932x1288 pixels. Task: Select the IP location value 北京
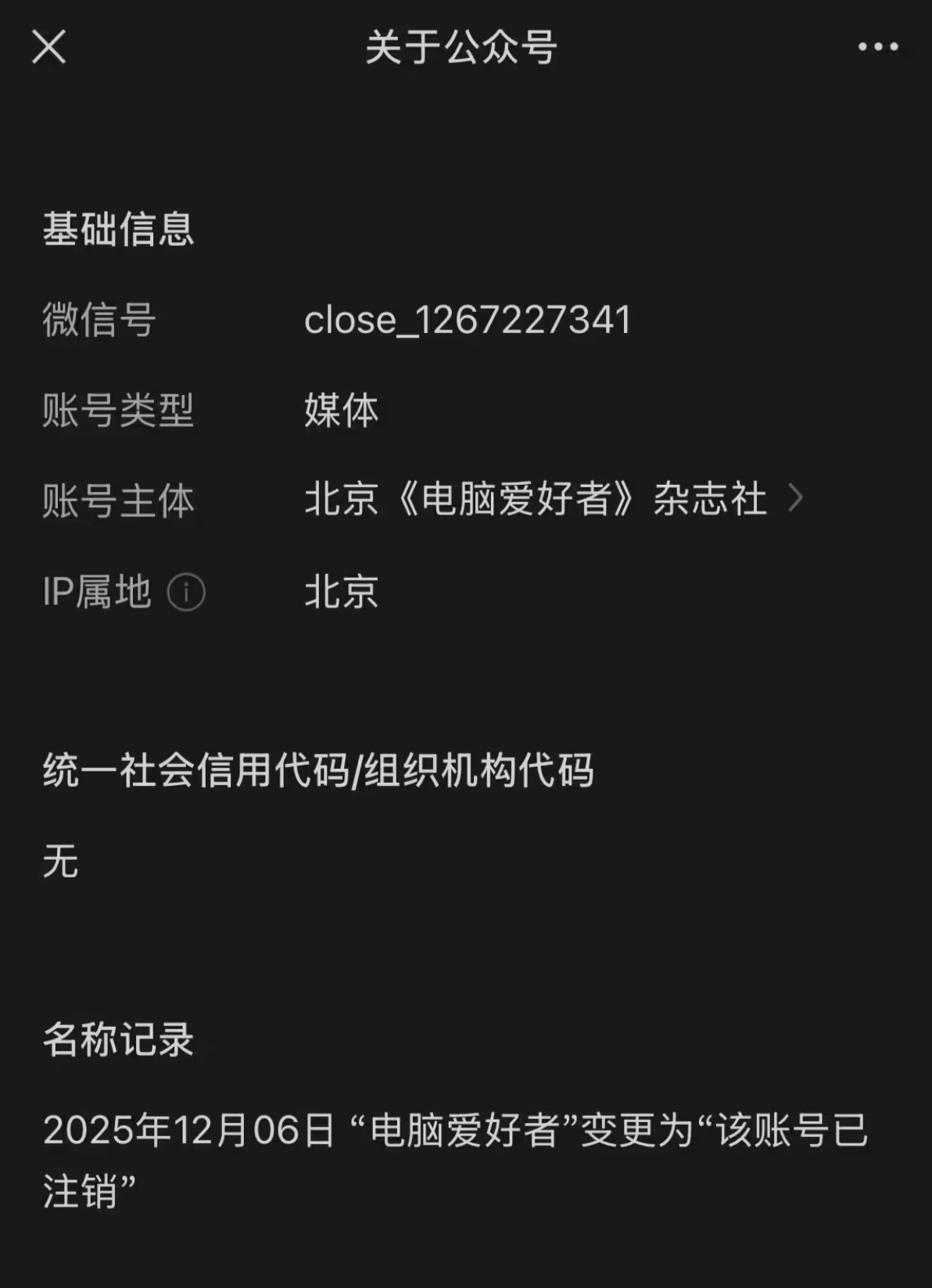click(342, 594)
